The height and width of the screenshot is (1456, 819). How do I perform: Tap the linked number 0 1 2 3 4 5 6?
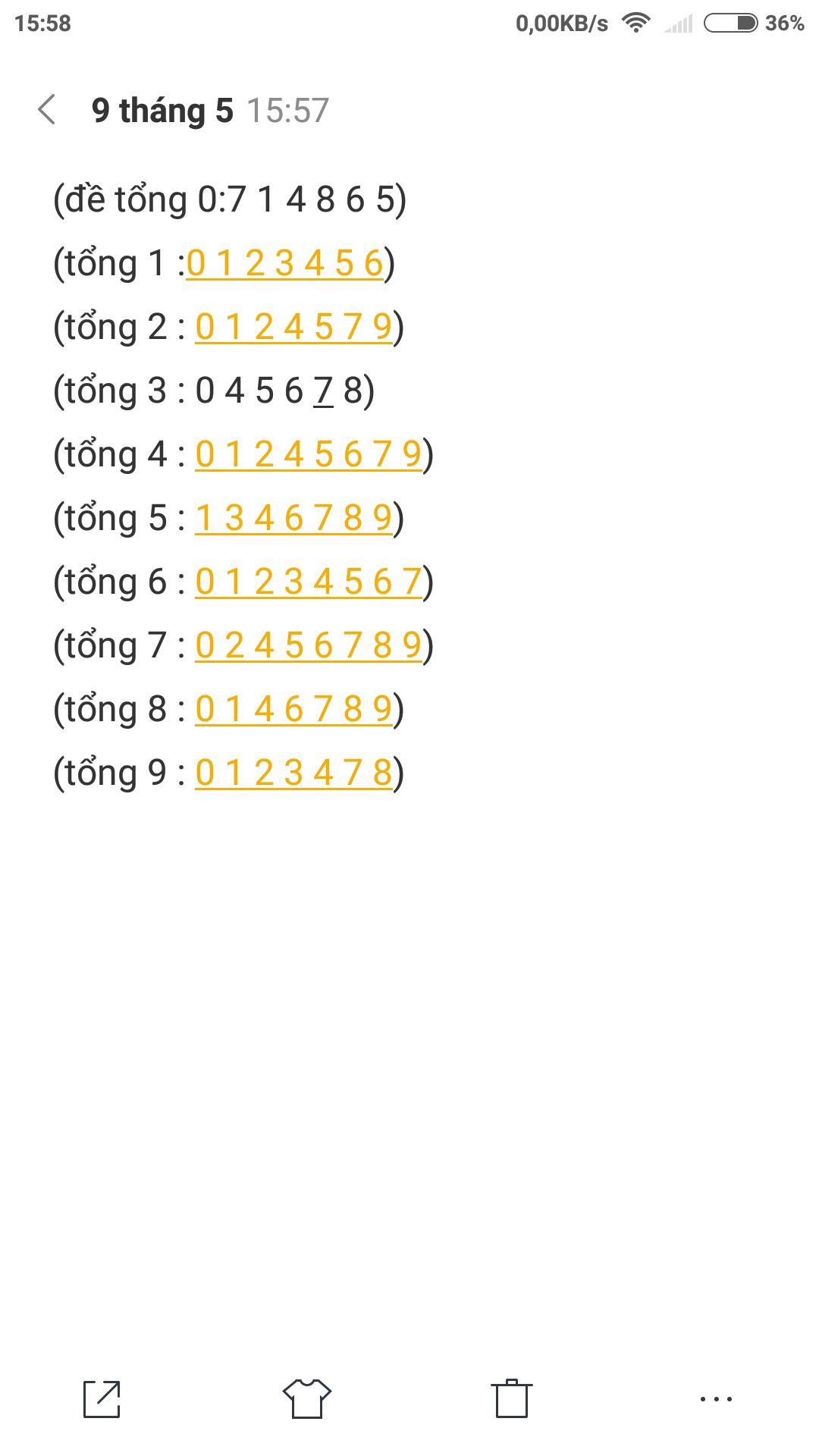(x=284, y=264)
